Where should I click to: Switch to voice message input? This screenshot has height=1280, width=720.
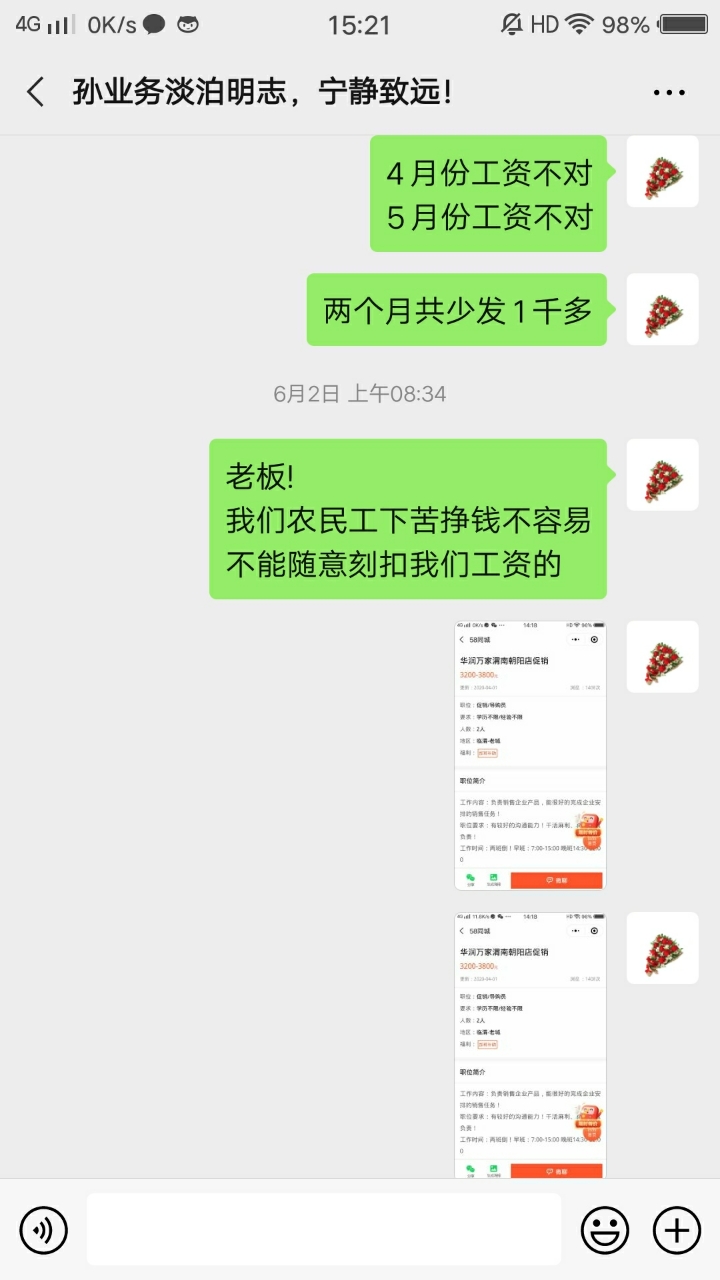pyautogui.click(x=44, y=1229)
